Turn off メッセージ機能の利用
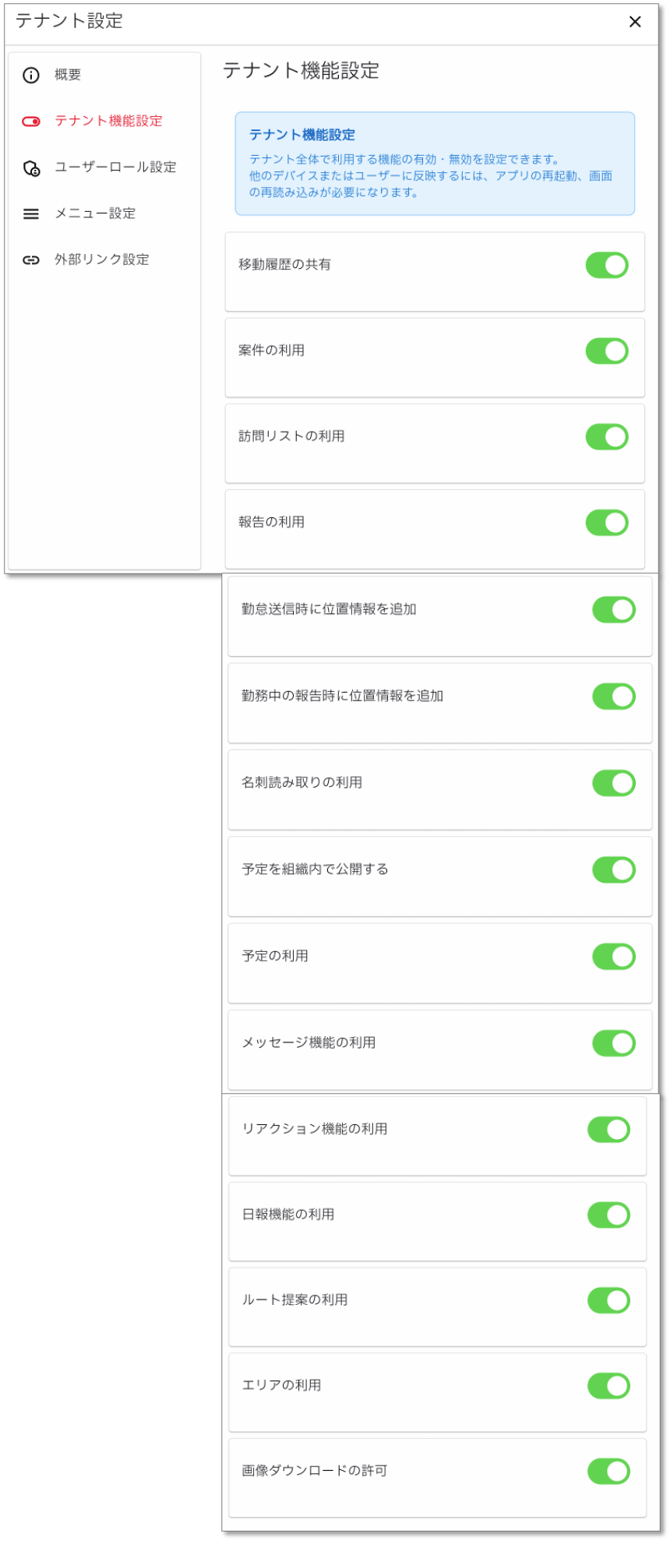The width and height of the screenshot is (670, 1541). [614, 1043]
